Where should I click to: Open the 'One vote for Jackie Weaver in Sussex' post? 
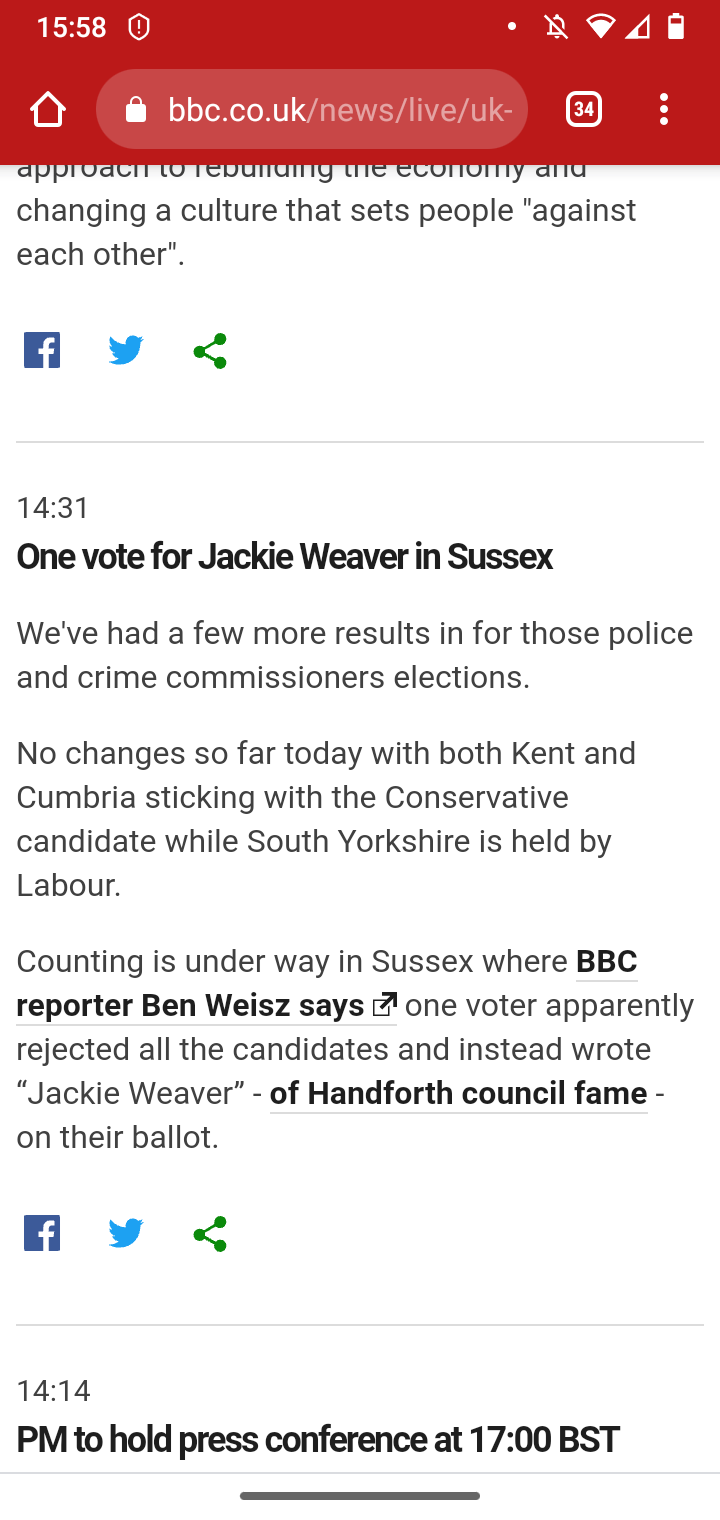[284, 557]
